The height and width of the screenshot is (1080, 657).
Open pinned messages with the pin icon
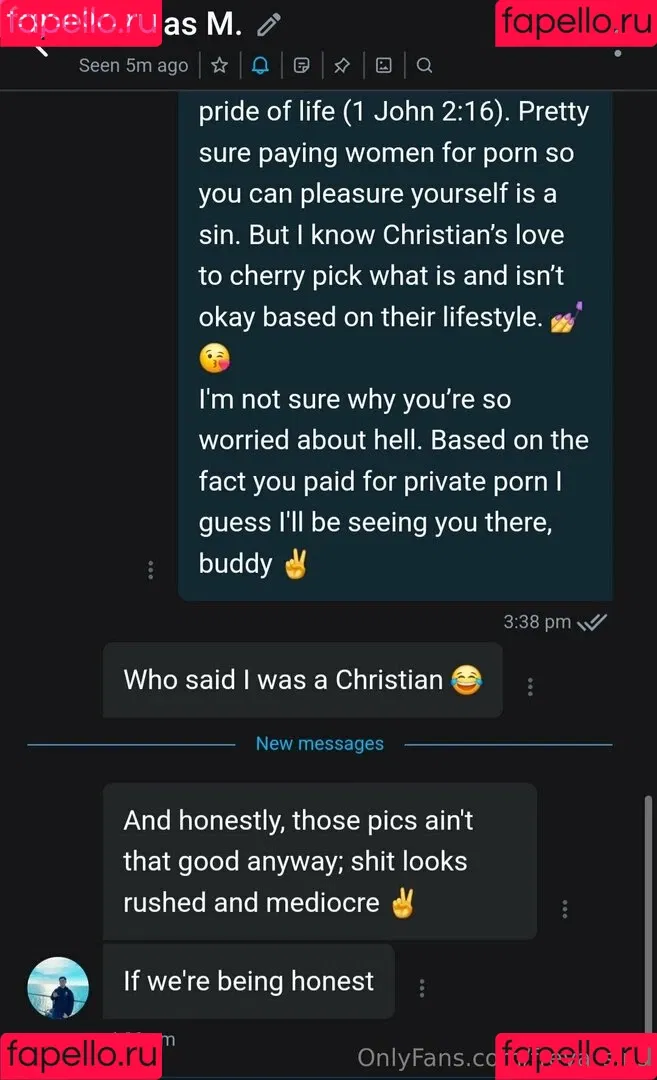click(342, 66)
